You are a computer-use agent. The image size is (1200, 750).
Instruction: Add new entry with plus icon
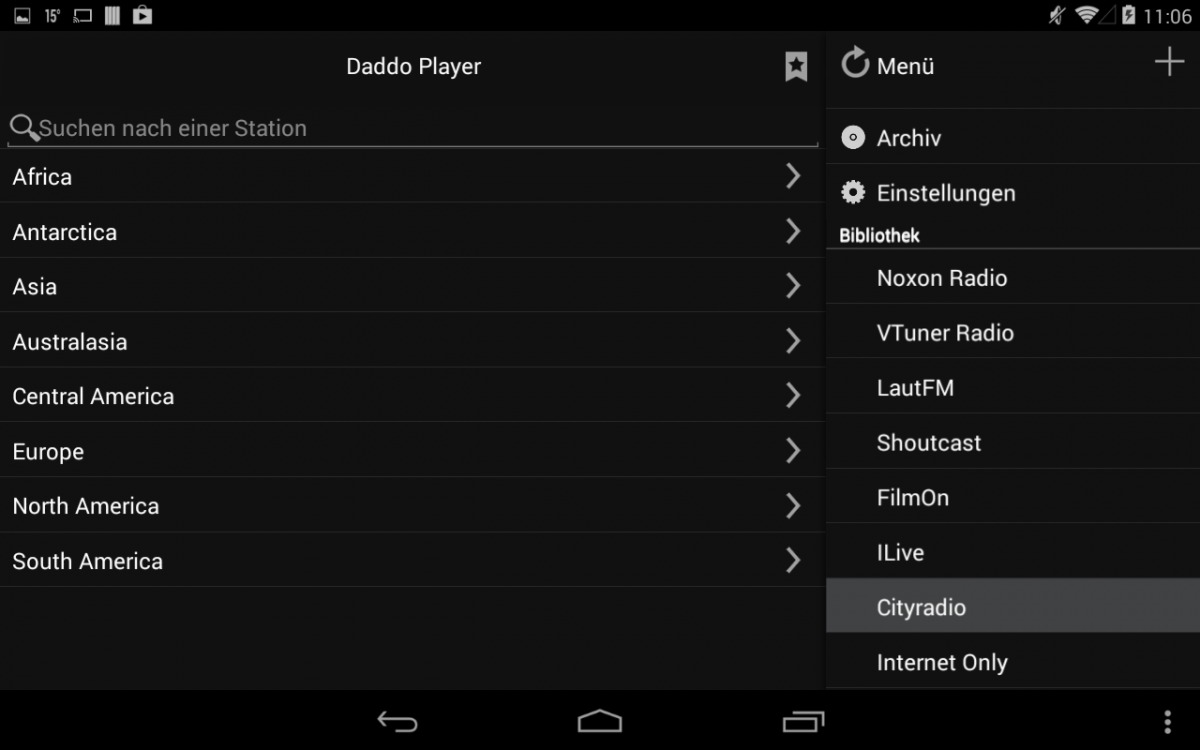(x=1169, y=63)
